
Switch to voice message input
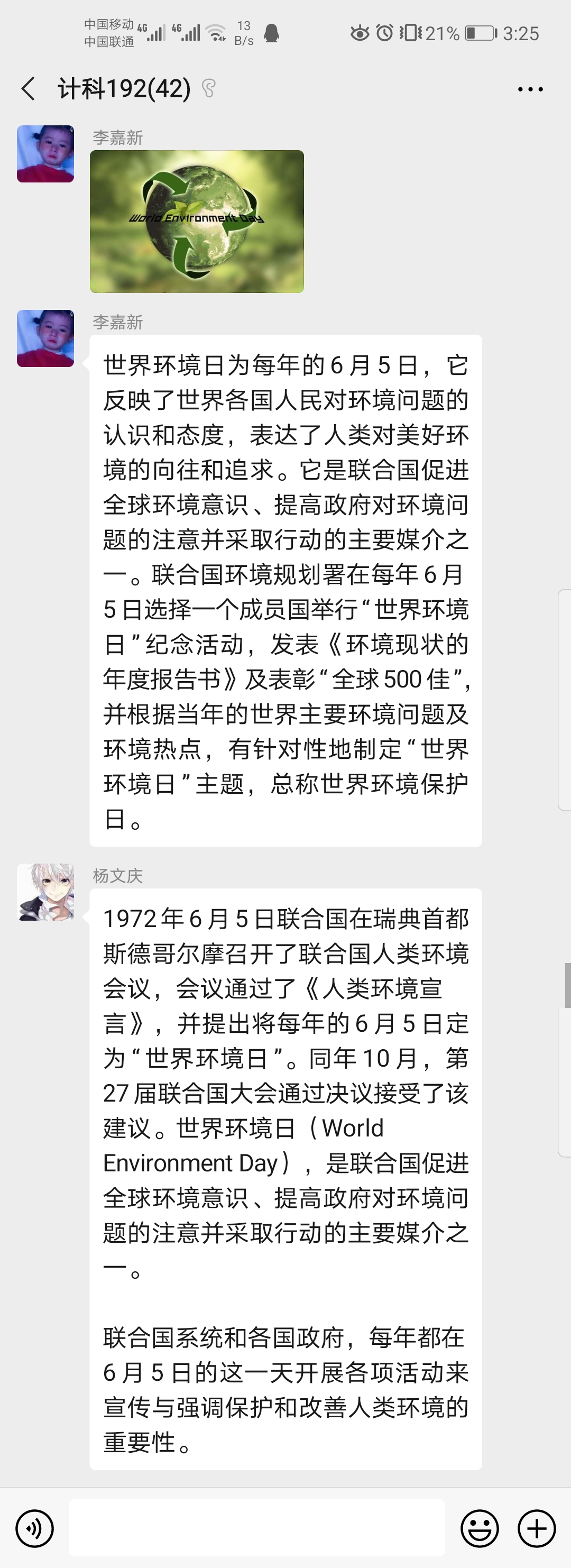coord(35,1528)
